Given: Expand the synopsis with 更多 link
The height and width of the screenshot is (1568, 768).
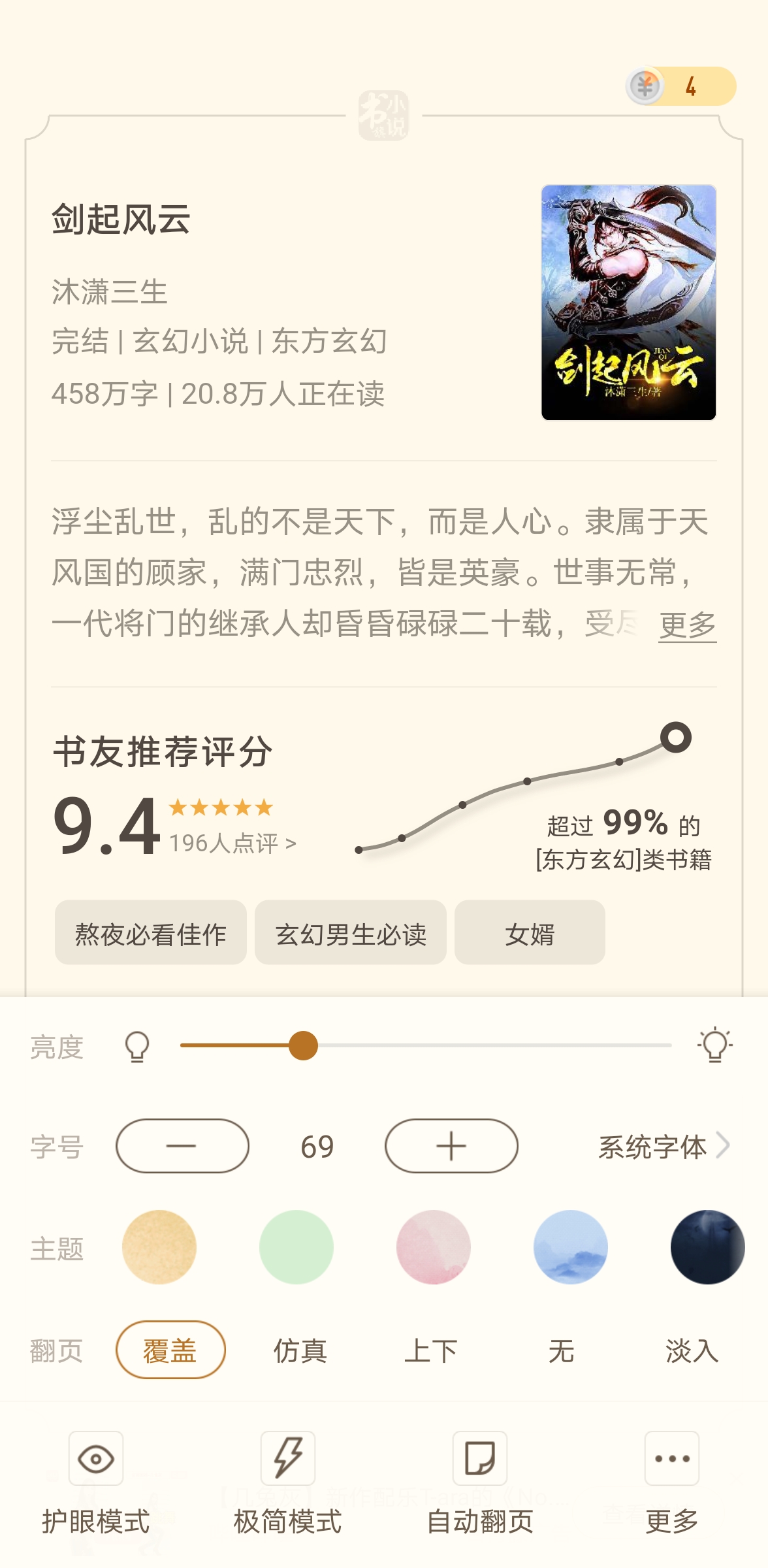Looking at the screenshot, I should (x=687, y=625).
